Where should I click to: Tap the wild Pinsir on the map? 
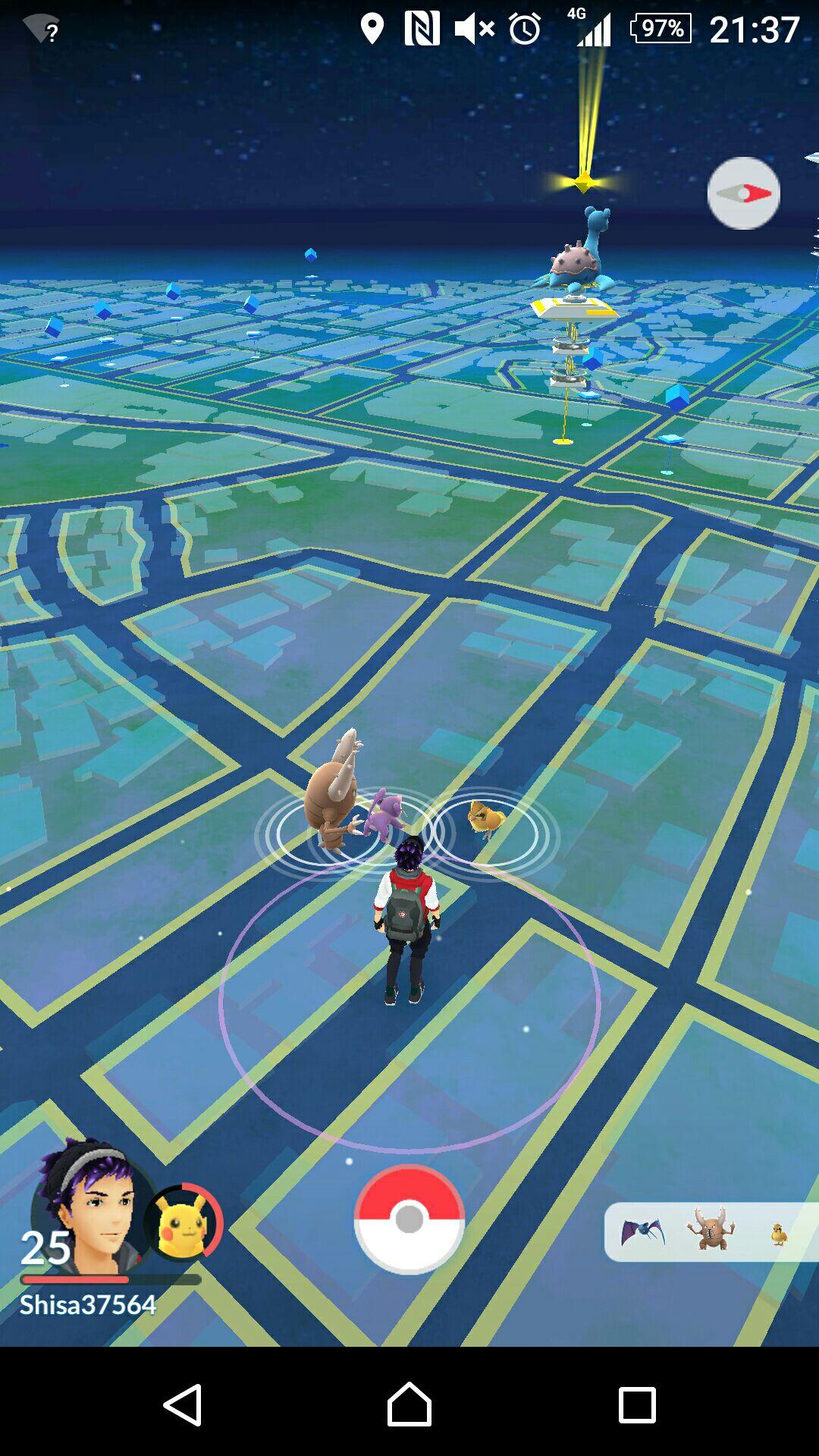coord(334,789)
